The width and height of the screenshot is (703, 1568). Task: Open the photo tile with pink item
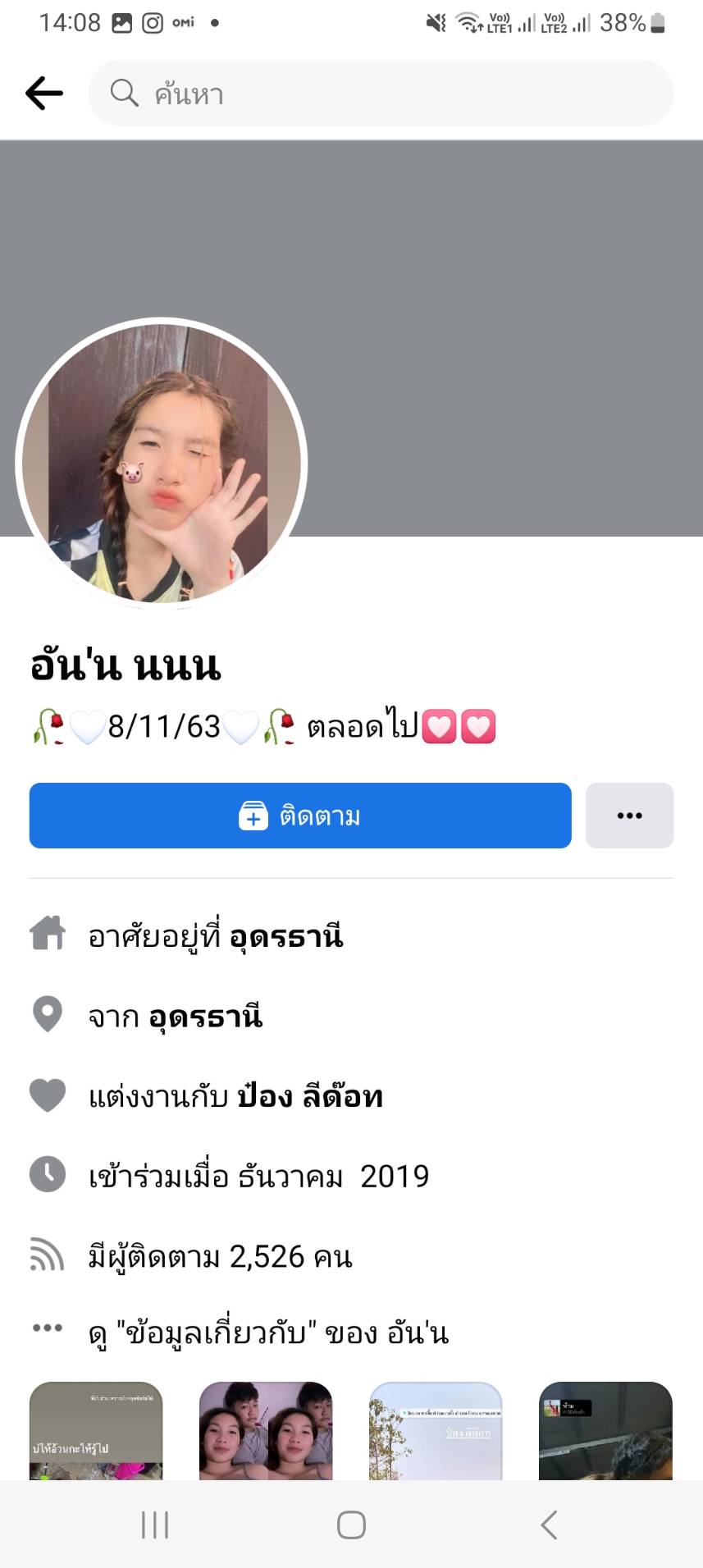click(96, 1431)
